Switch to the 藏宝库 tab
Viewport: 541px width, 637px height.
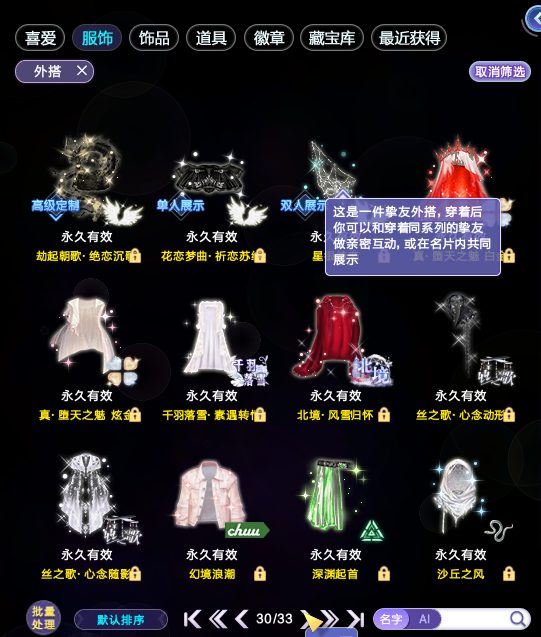332,38
